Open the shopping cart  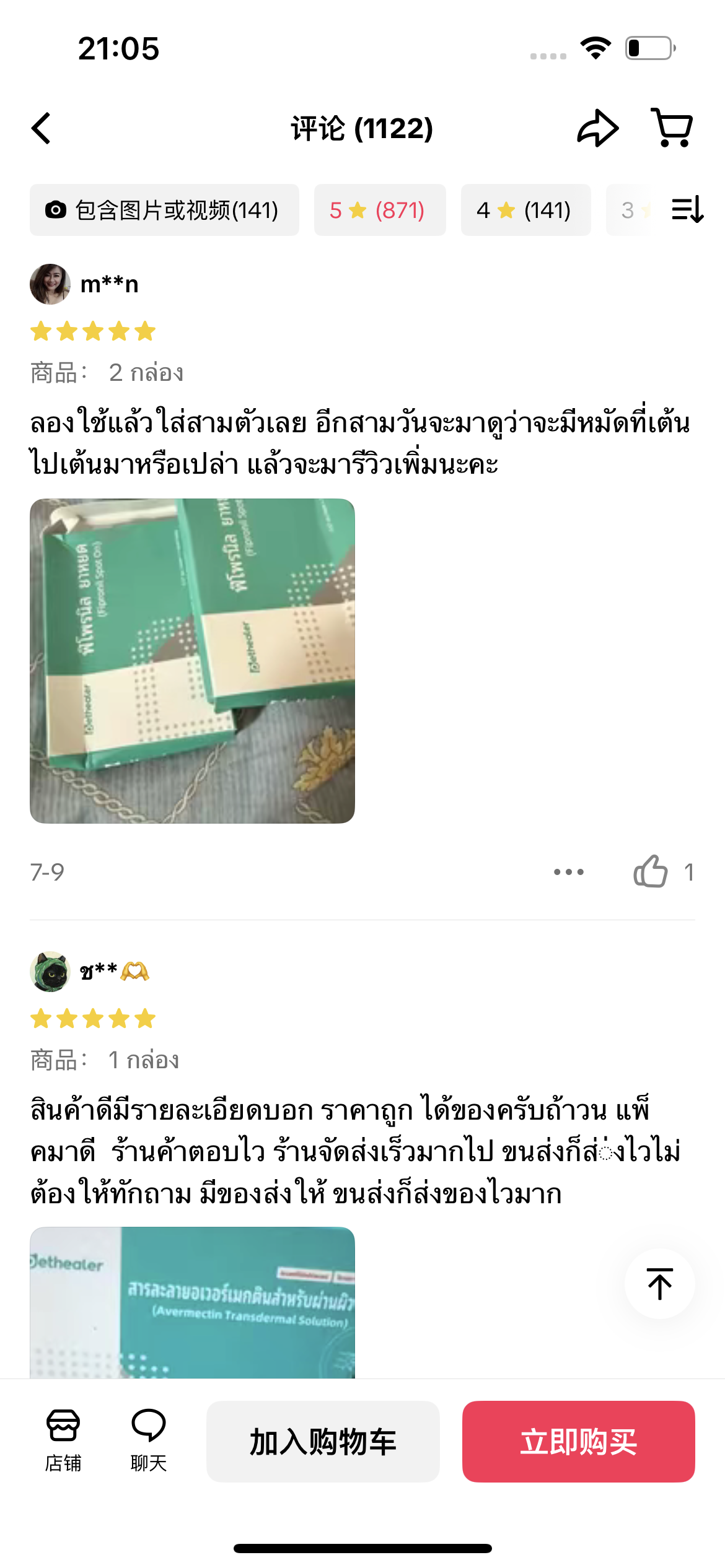[x=672, y=128]
